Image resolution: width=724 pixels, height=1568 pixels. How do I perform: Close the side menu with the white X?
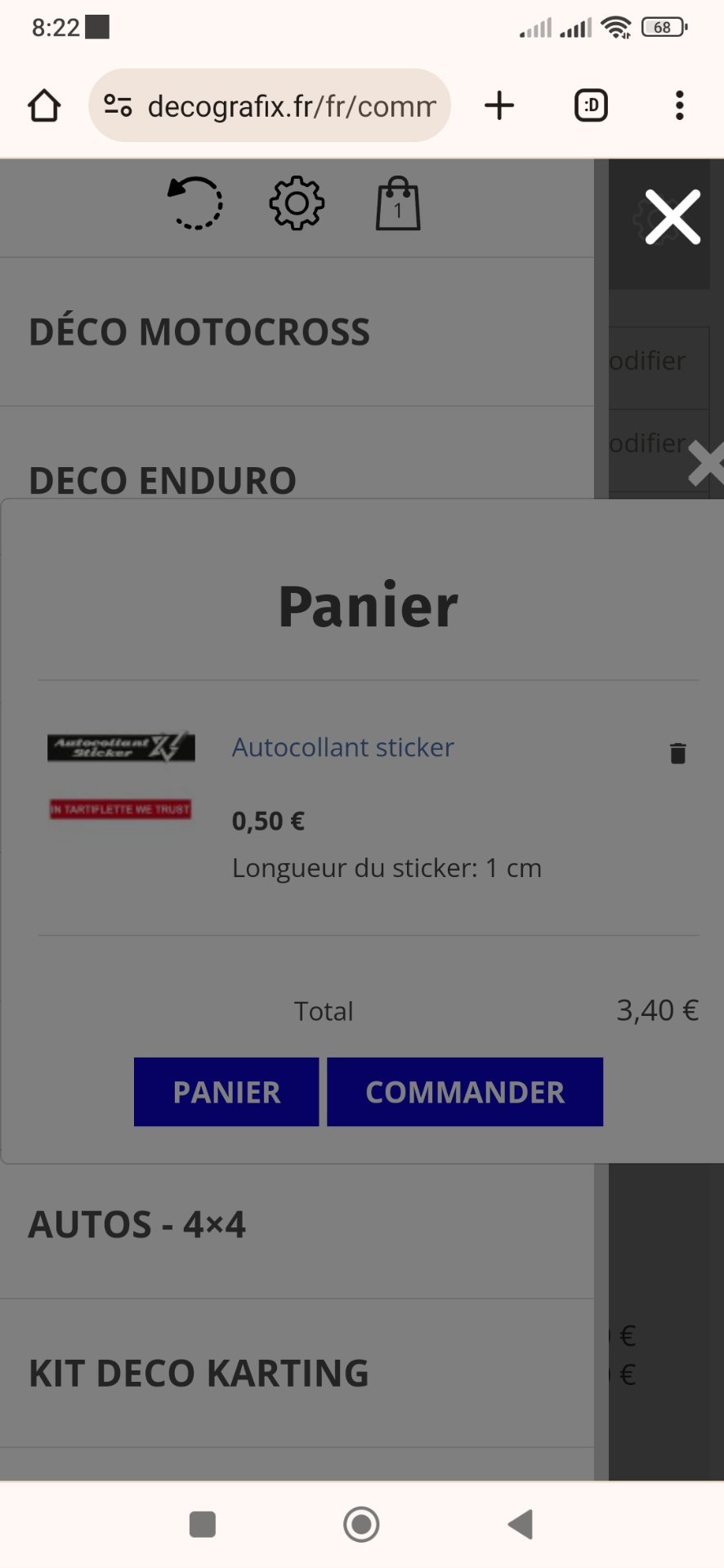click(673, 217)
